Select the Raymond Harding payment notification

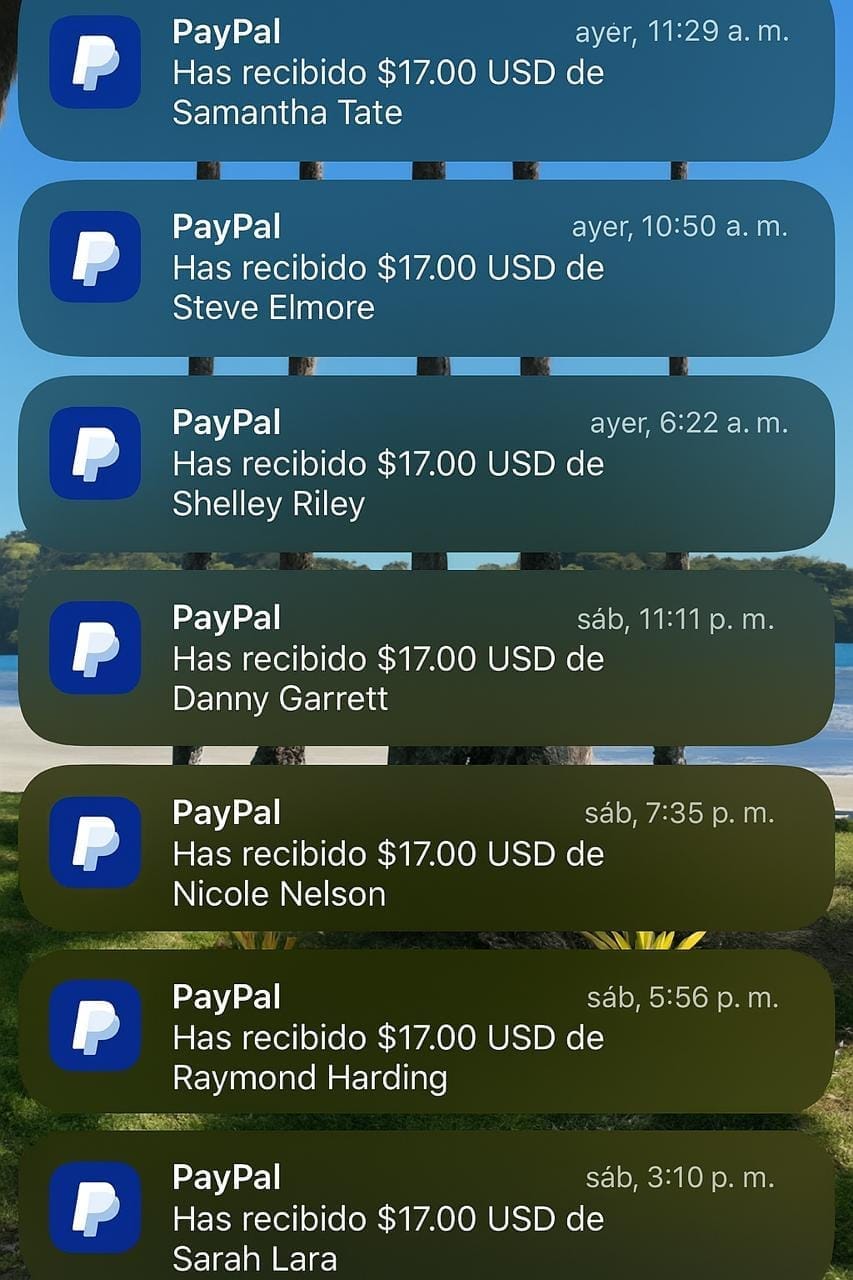click(x=426, y=1037)
